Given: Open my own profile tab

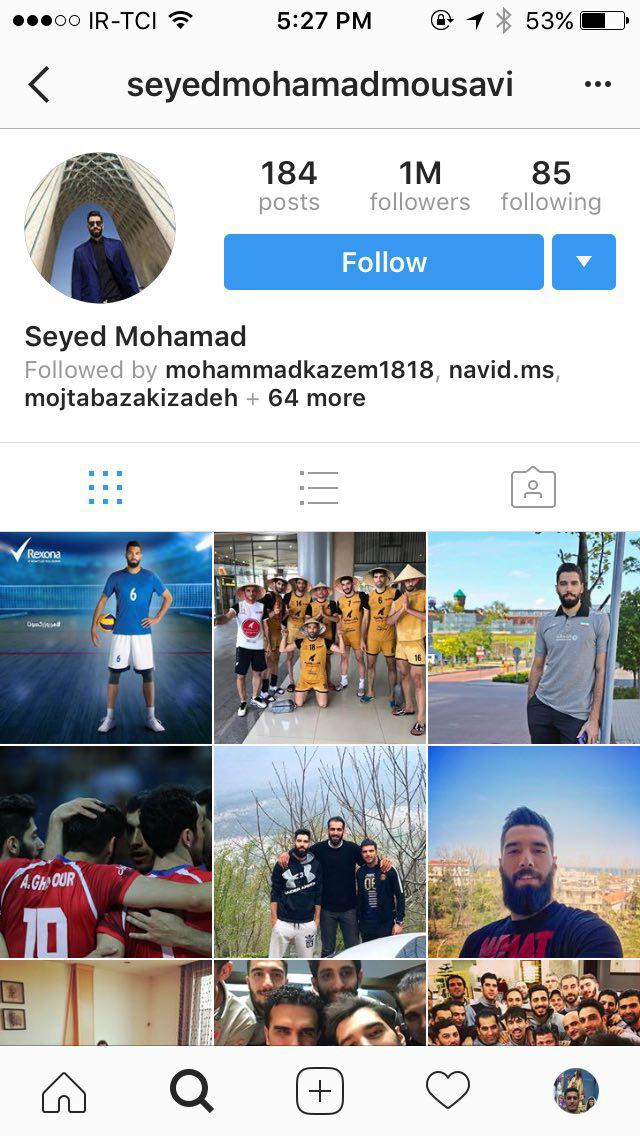Looking at the screenshot, I should 576,1091.
